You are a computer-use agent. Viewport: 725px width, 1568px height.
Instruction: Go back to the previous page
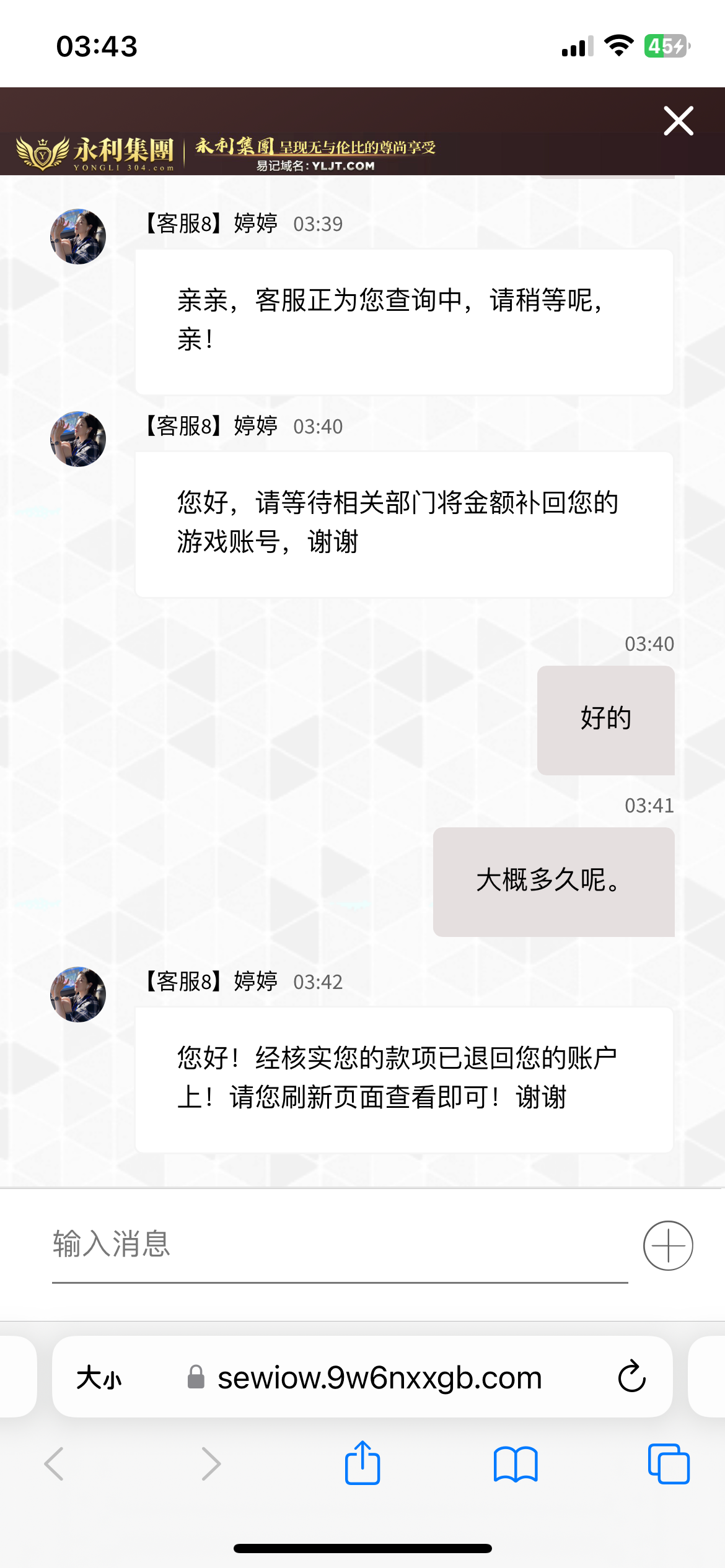tap(55, 1464)
